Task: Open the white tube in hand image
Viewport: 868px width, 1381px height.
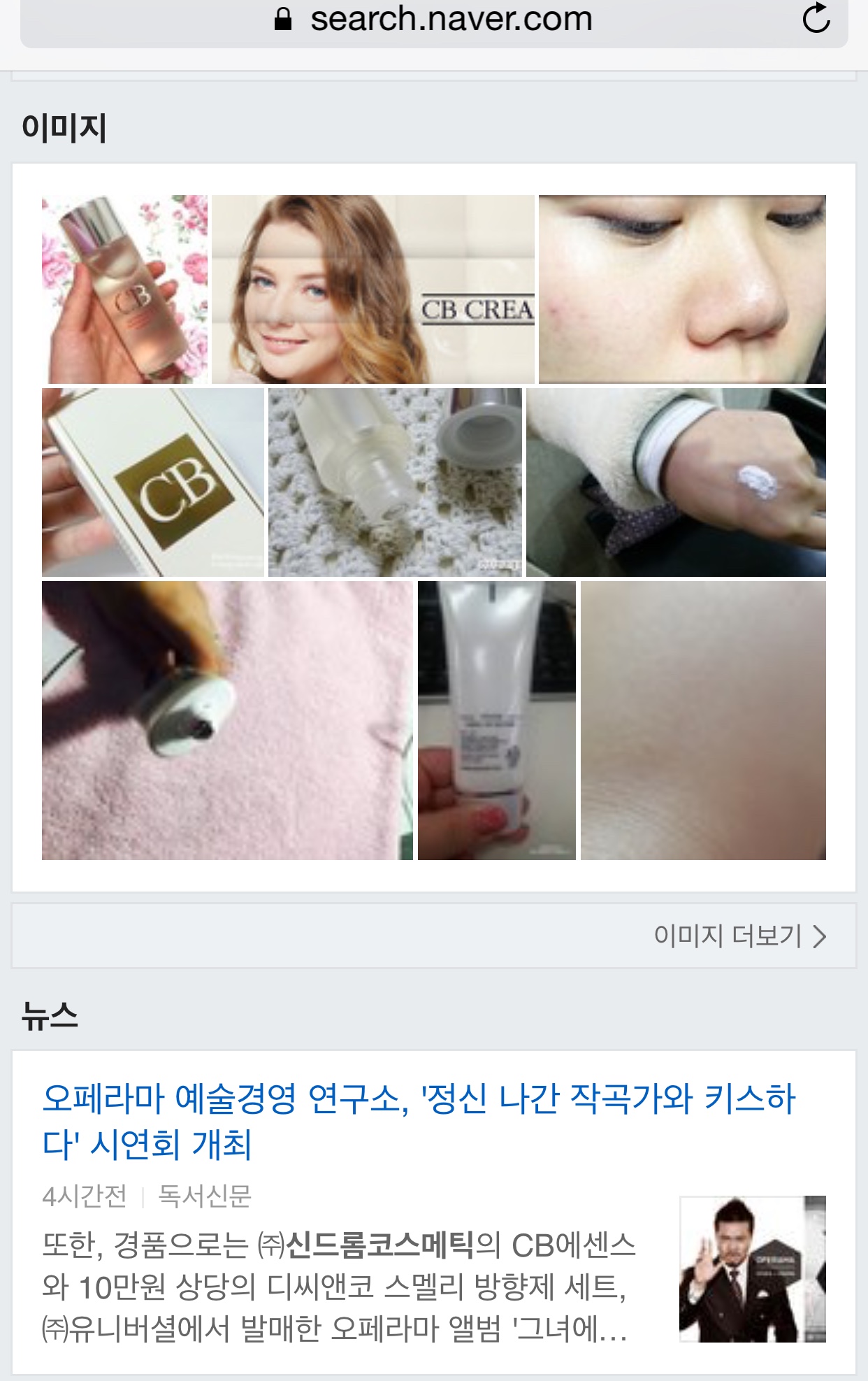Action: point(496,720)
